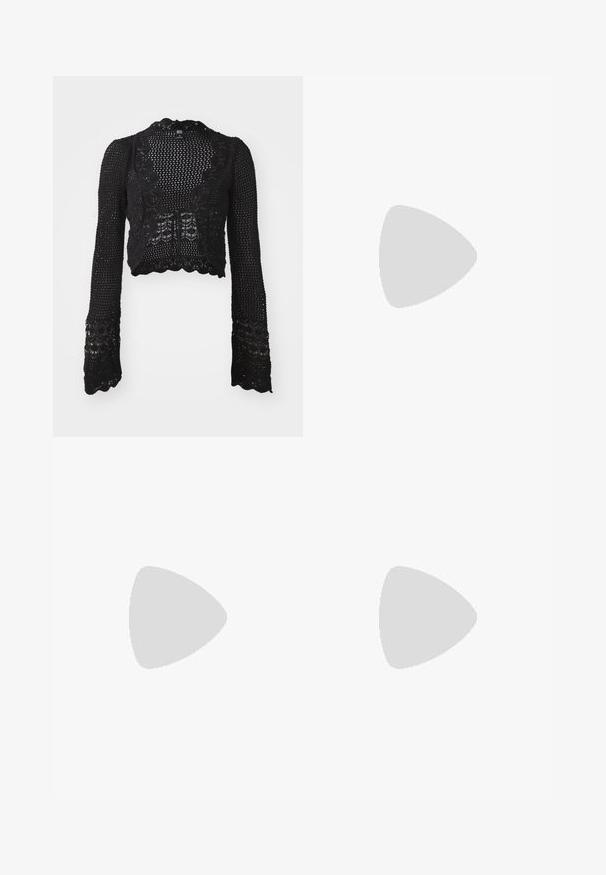The height and width of the screenshot is (875, 606).
Task: Open the black crochet cardigan photo
Action: click(x=178, y=256)
